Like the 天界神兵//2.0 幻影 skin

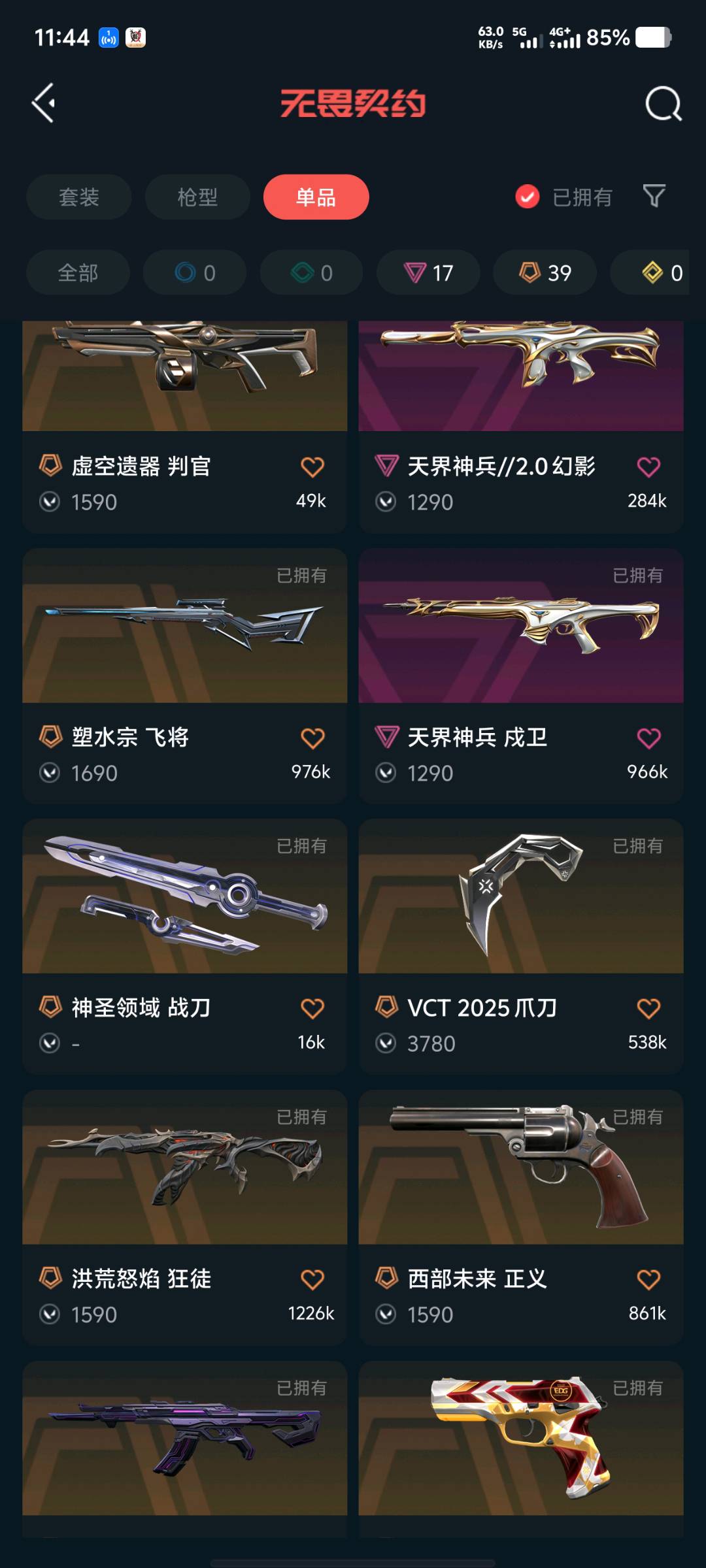coord(648,467)
